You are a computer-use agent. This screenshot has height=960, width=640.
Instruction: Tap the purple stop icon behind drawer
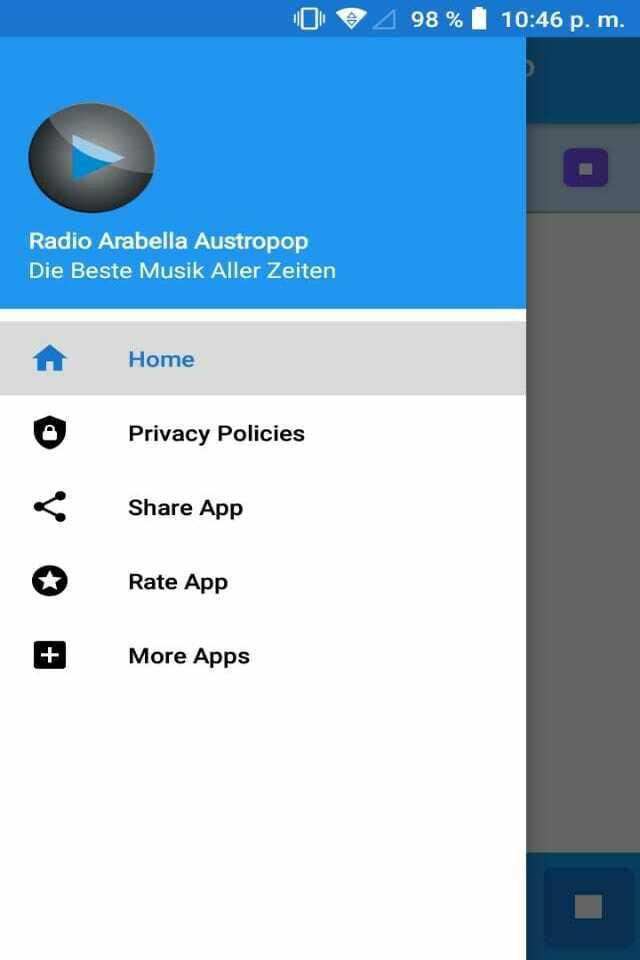click(585, 168)
